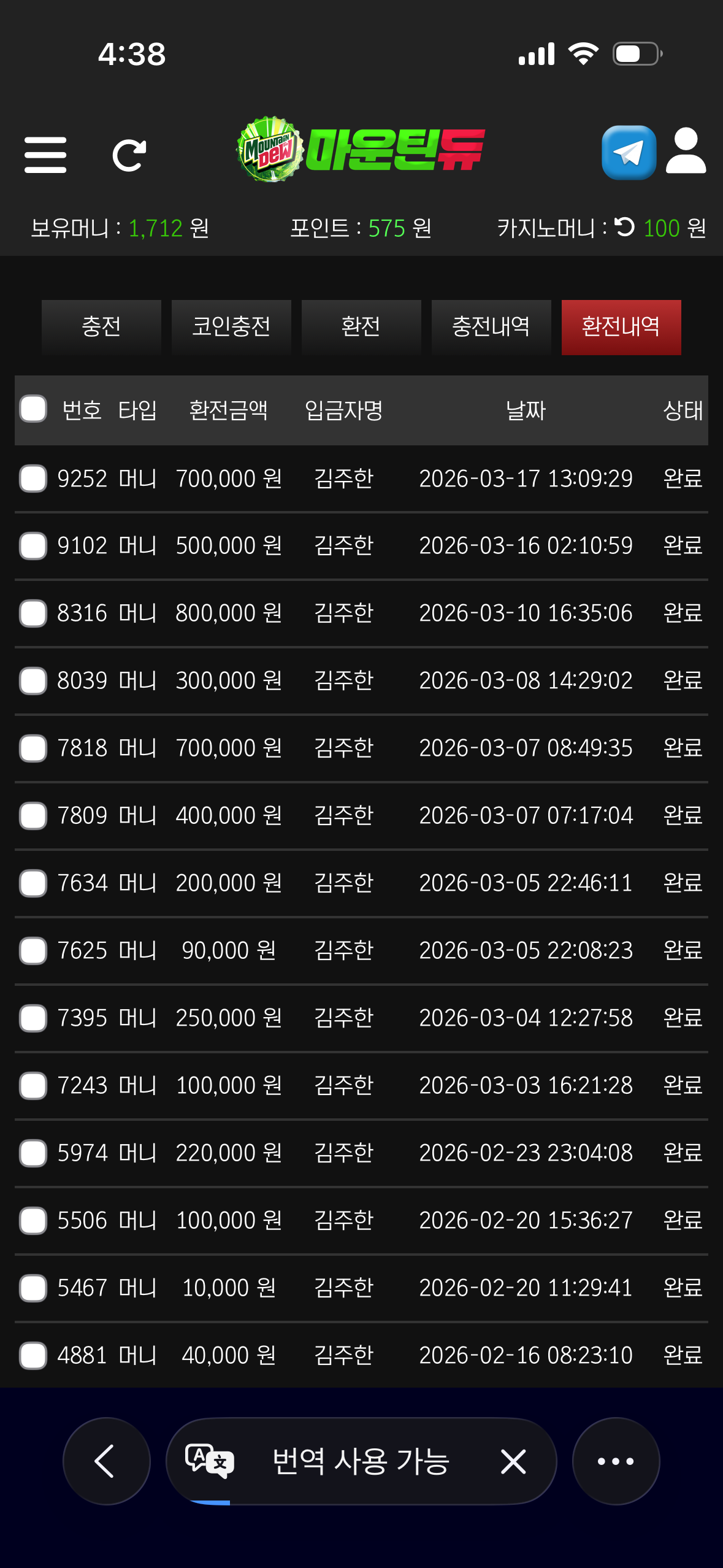Switch to the 코인충전 tab

[231, 327]
